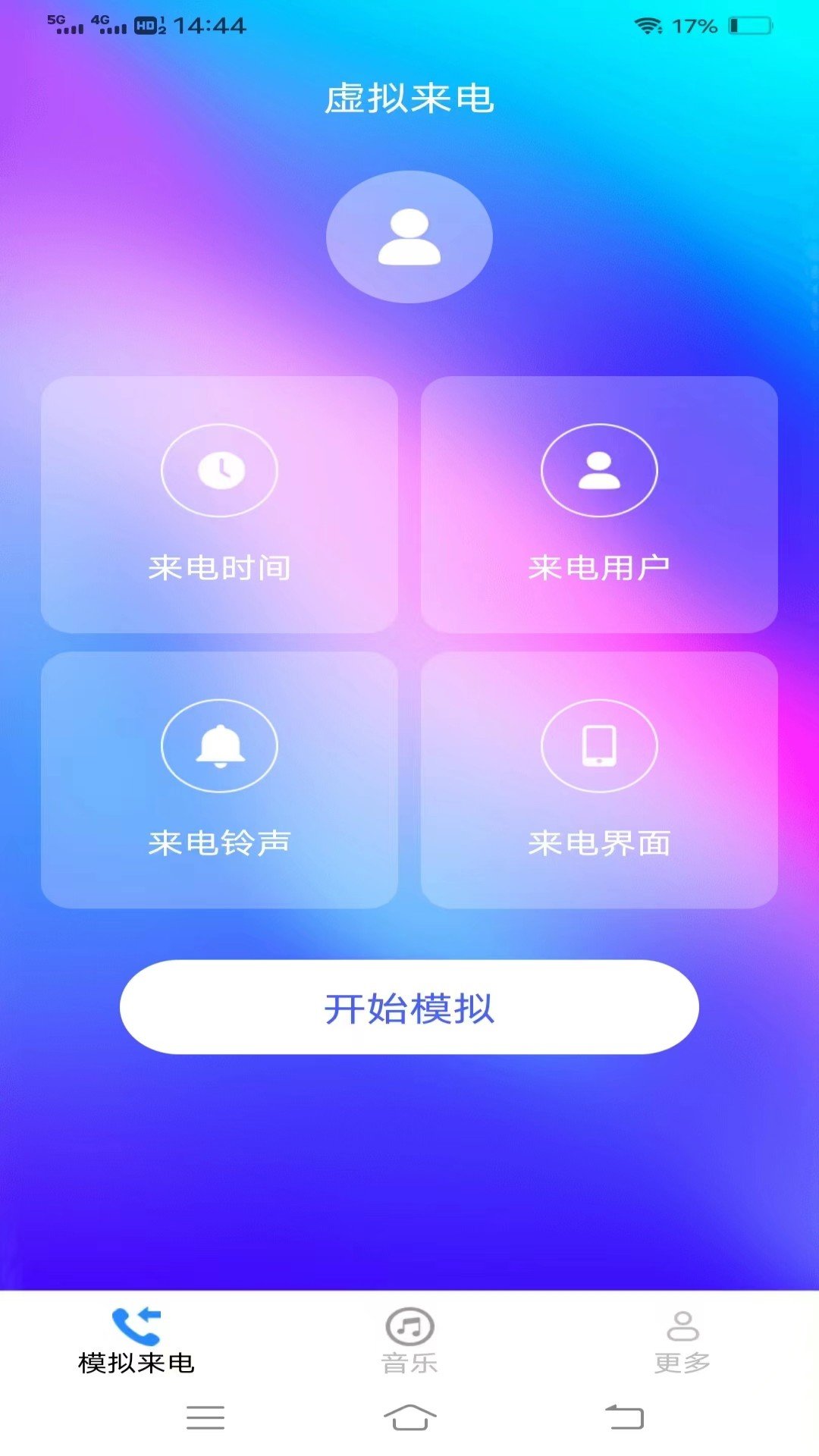The image size is (819, 1456).
Task: Tap the caller avatar circle below the title
Action: (x=409, y=237)
